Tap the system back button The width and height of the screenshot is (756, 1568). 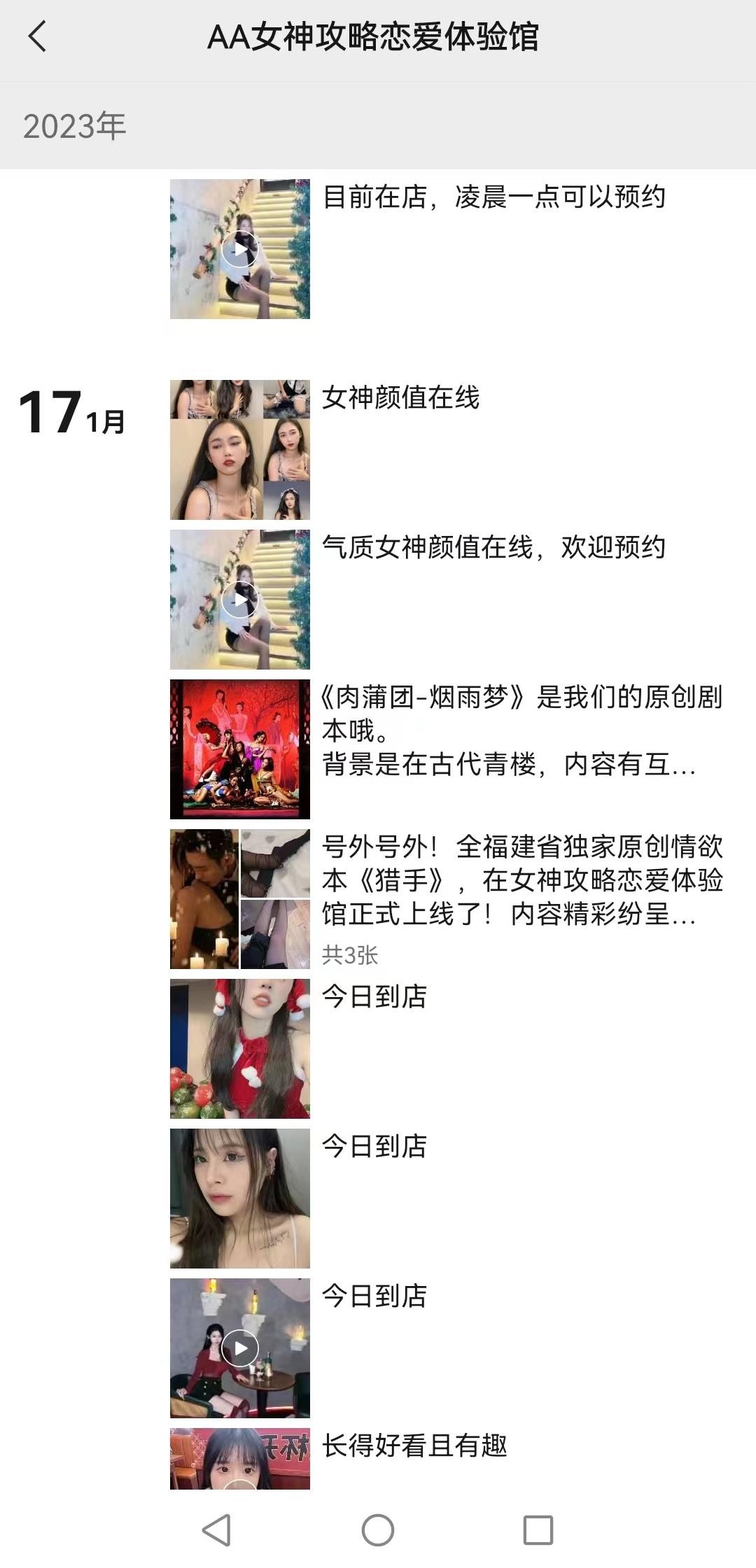coord(216,1530)
